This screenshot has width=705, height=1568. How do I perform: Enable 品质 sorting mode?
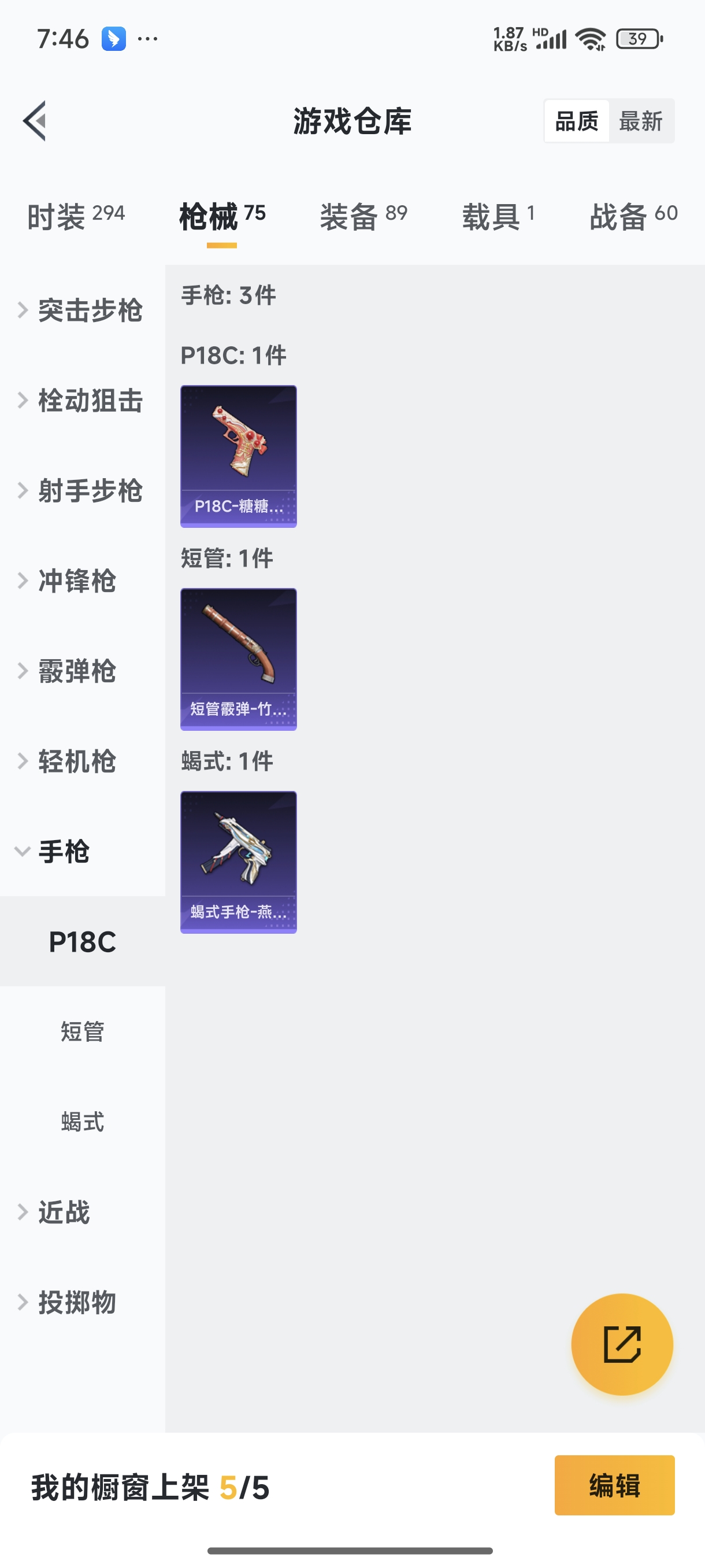(x=576, y=120)
